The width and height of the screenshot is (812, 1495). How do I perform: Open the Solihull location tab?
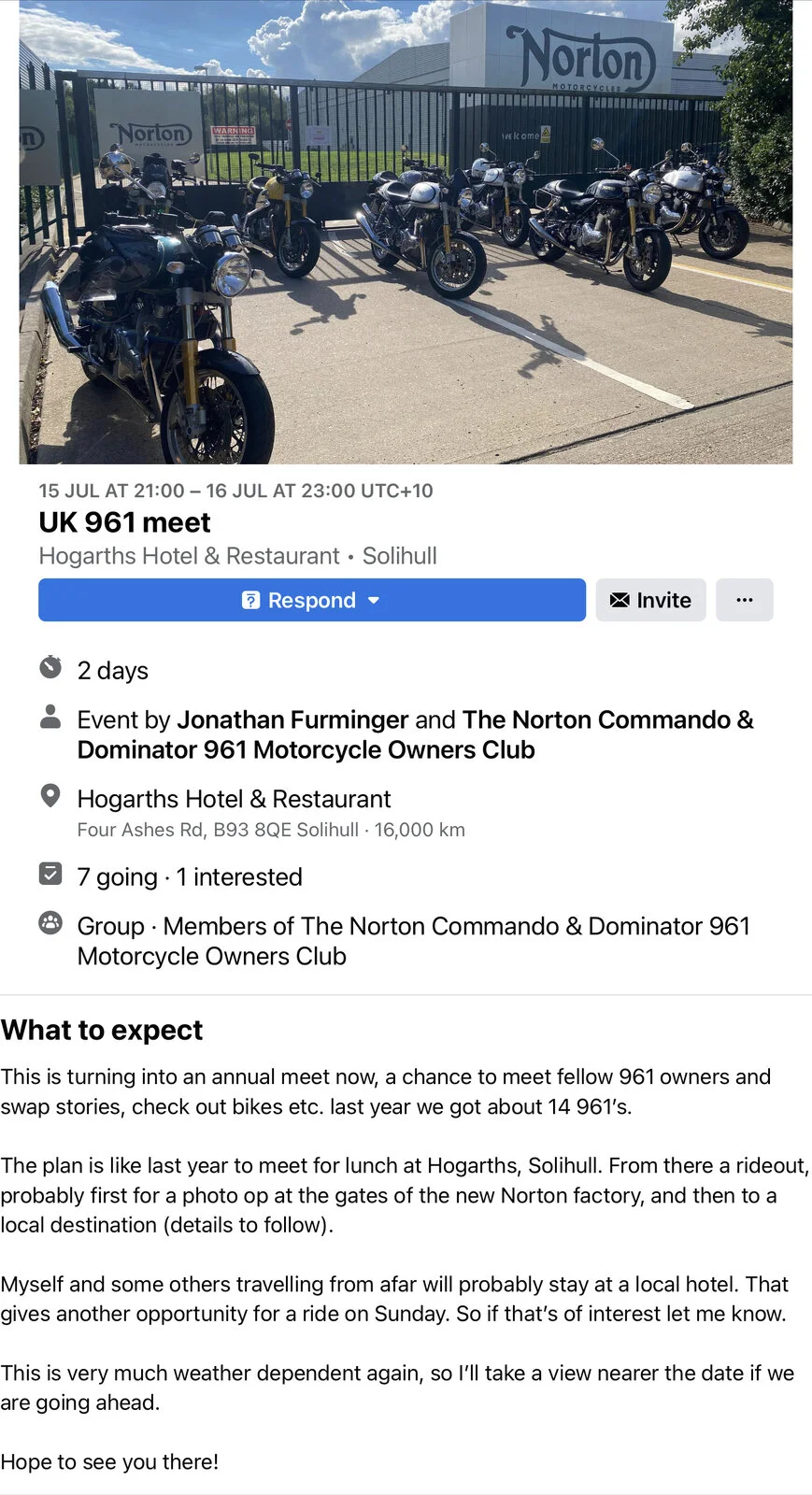click(400, 555)
